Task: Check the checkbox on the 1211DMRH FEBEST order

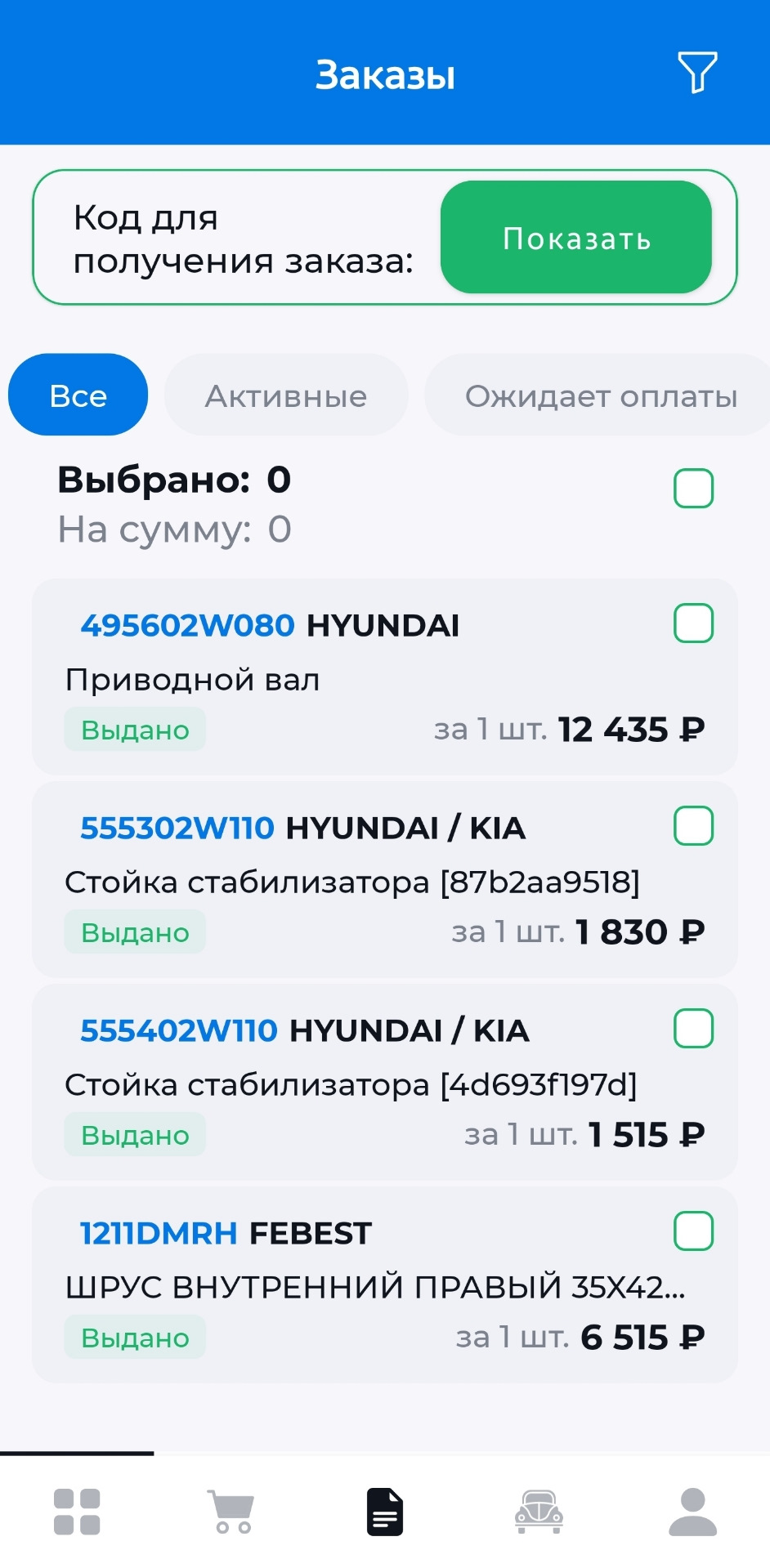Action: tap(692, 1234)
